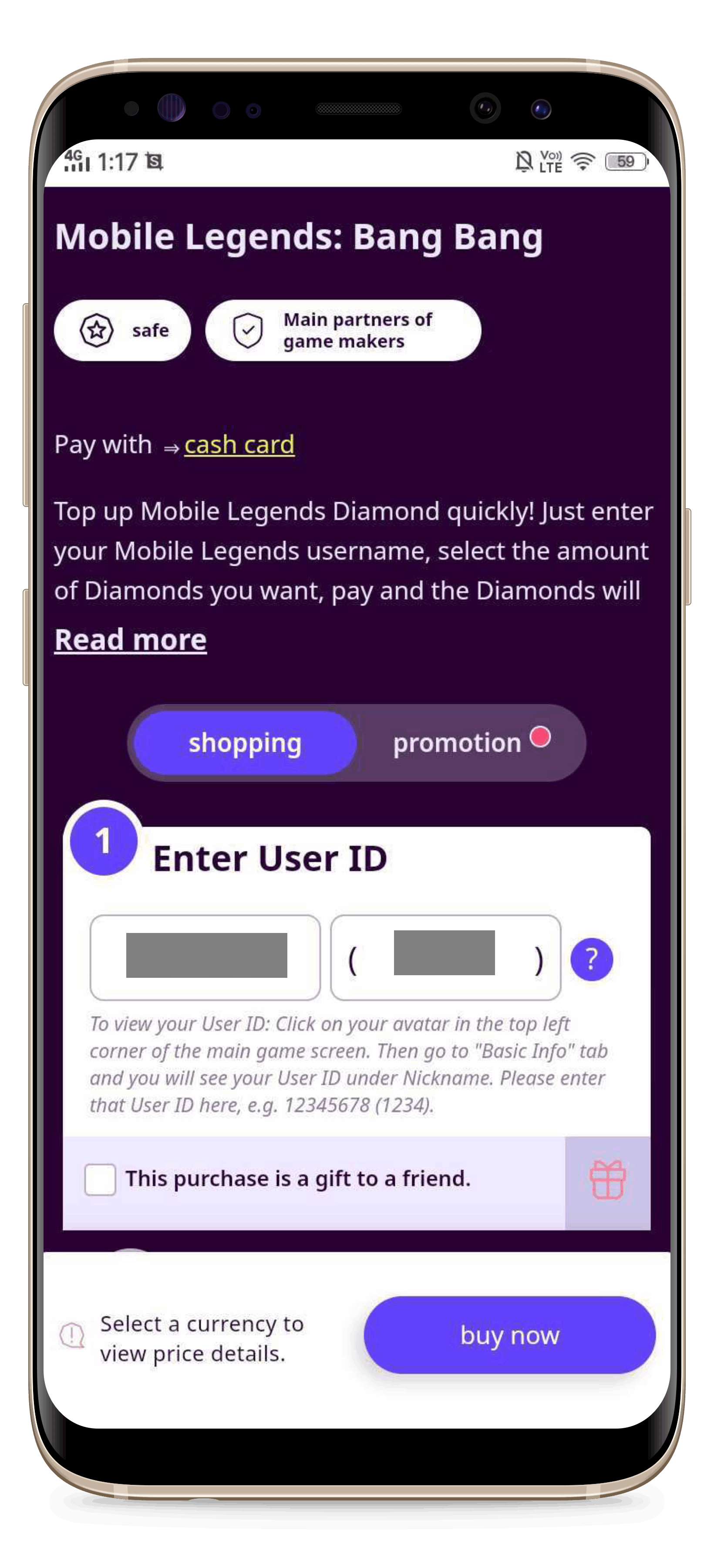Switch to the promotion tab
The height and width of the screenshot is (1568, 714).
[457, 743]
